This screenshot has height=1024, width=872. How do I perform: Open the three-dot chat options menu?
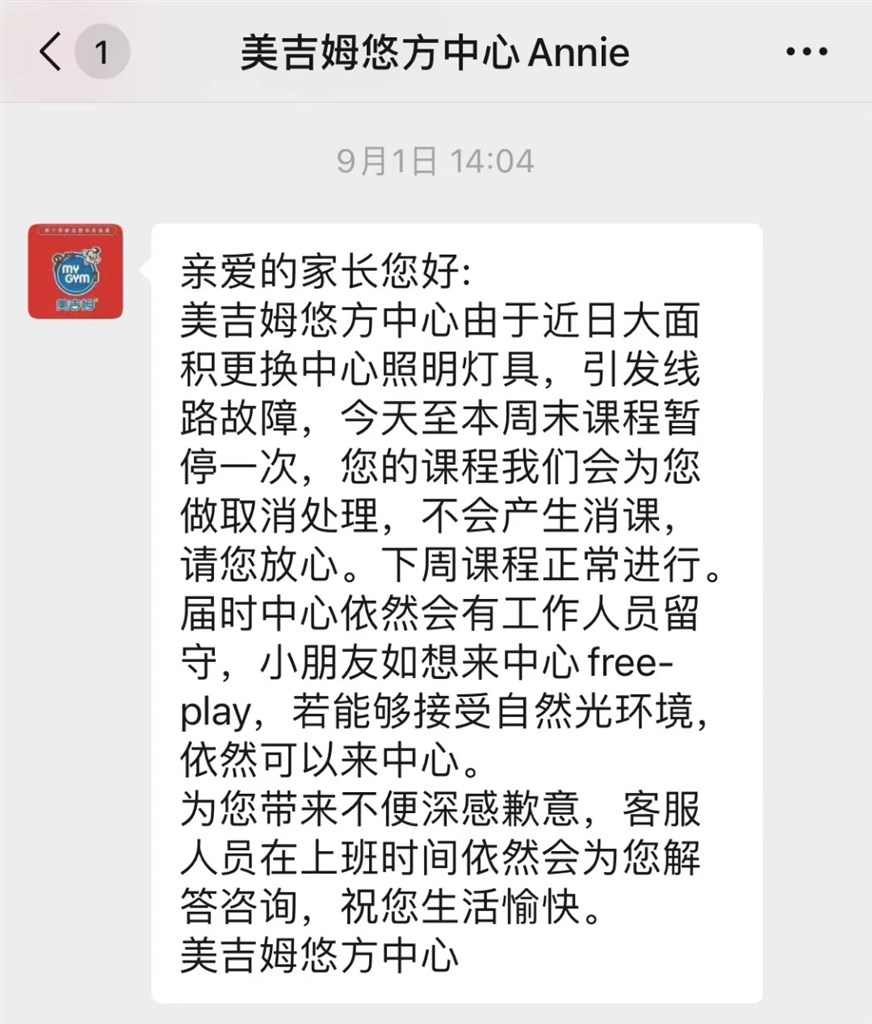(x=806, y=52)
